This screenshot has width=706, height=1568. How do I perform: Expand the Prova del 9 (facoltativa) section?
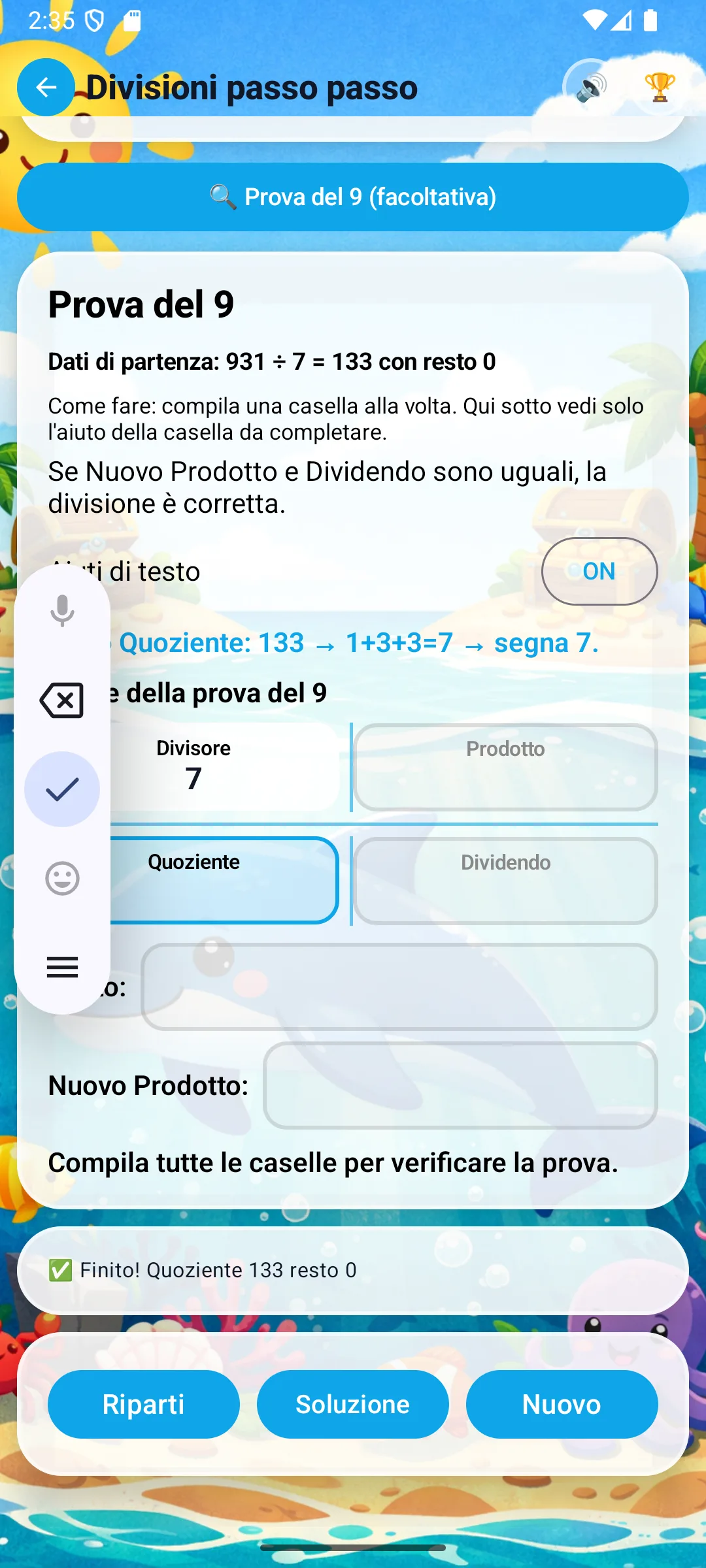point(353,195)
